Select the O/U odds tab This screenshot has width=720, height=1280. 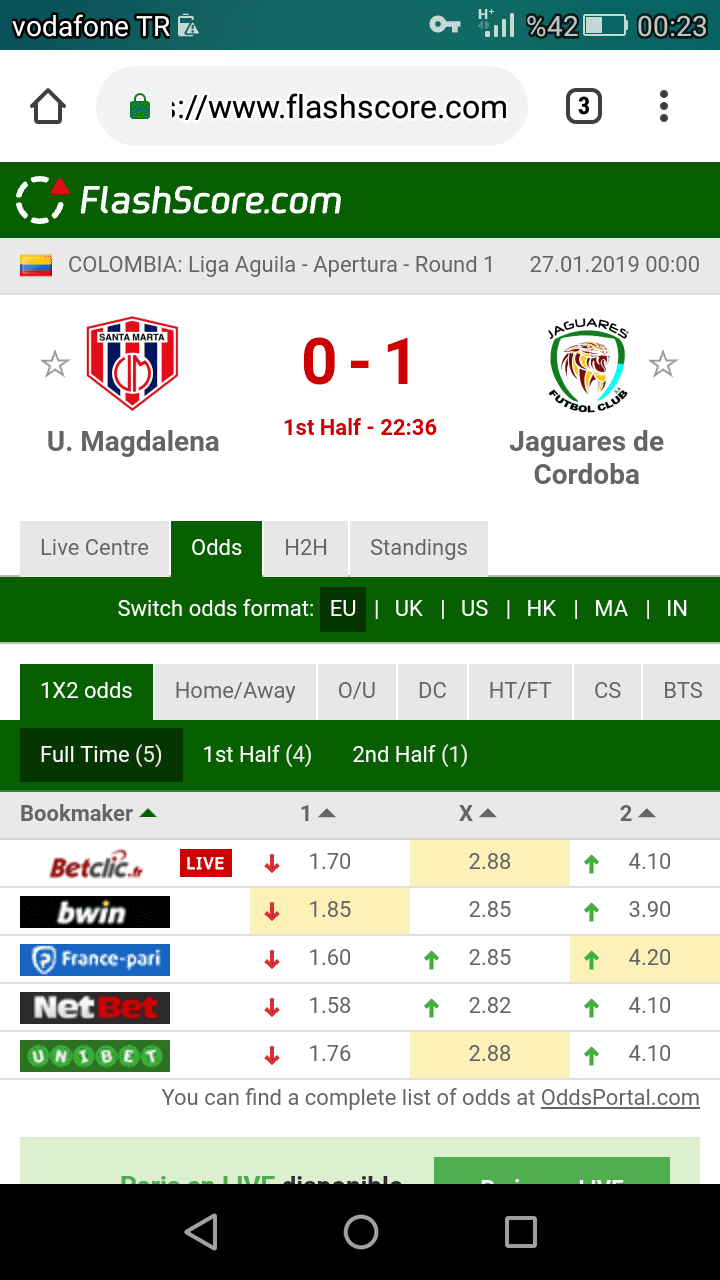coord(357,691)
